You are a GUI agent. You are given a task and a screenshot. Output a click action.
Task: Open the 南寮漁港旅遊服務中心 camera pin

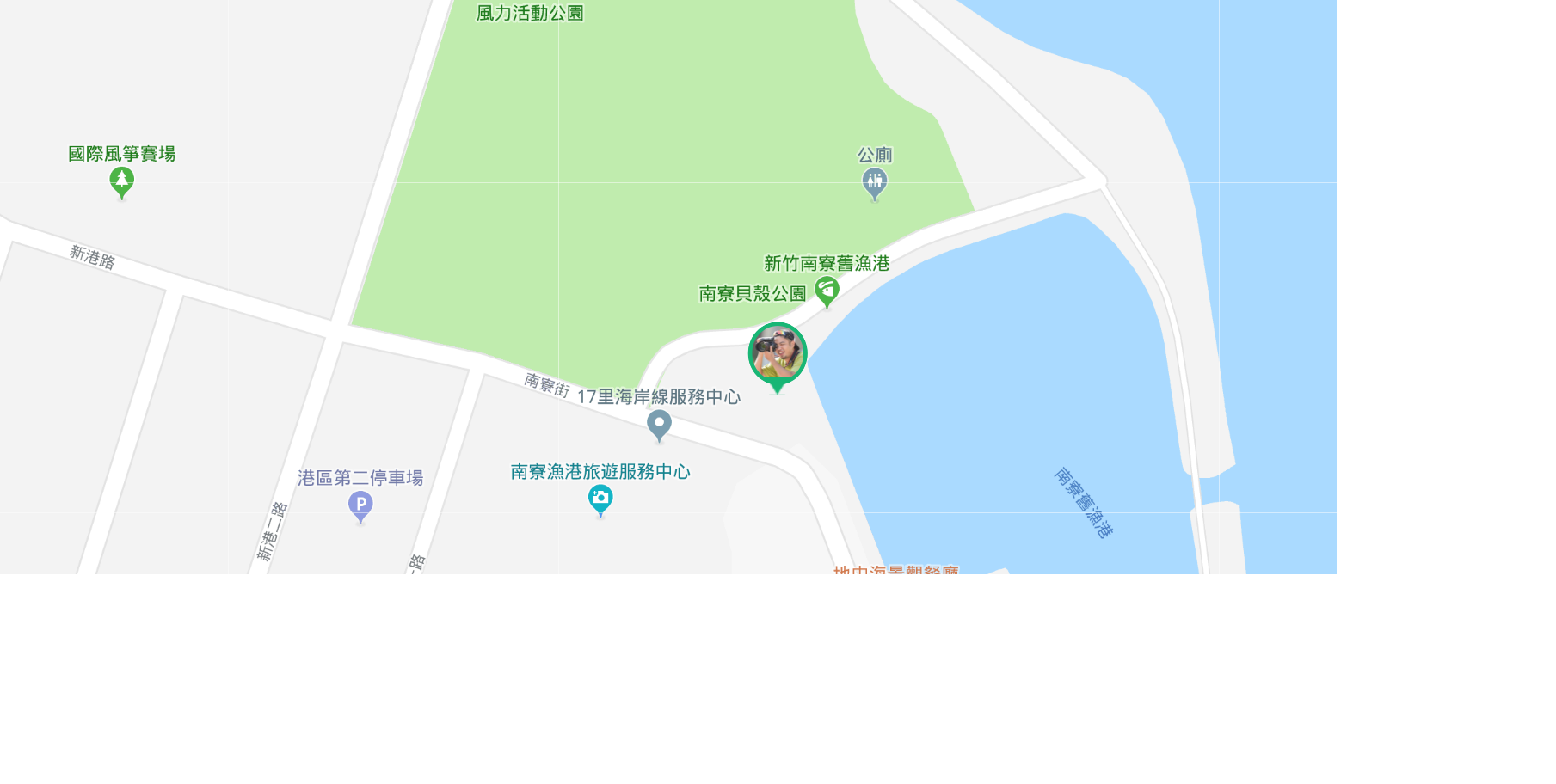600,499
